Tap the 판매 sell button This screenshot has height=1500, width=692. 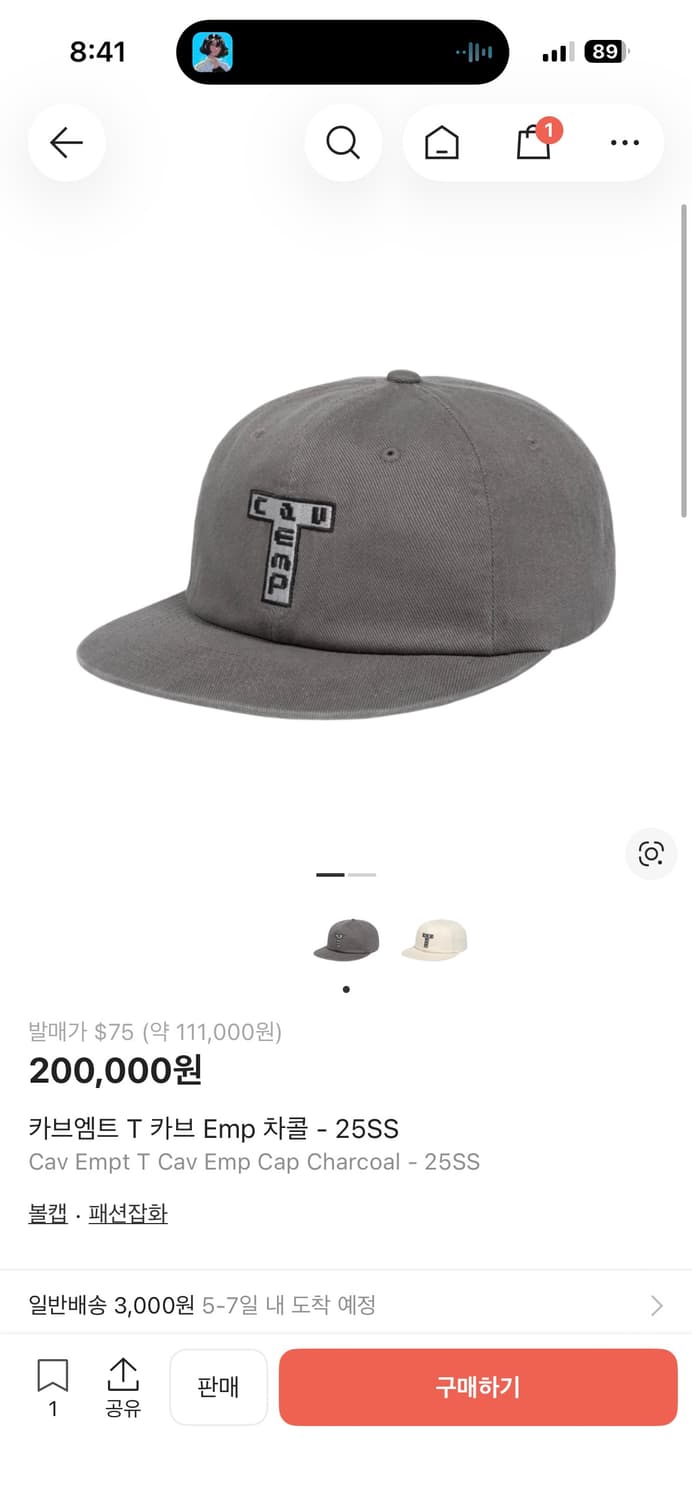coord(218,1387)
